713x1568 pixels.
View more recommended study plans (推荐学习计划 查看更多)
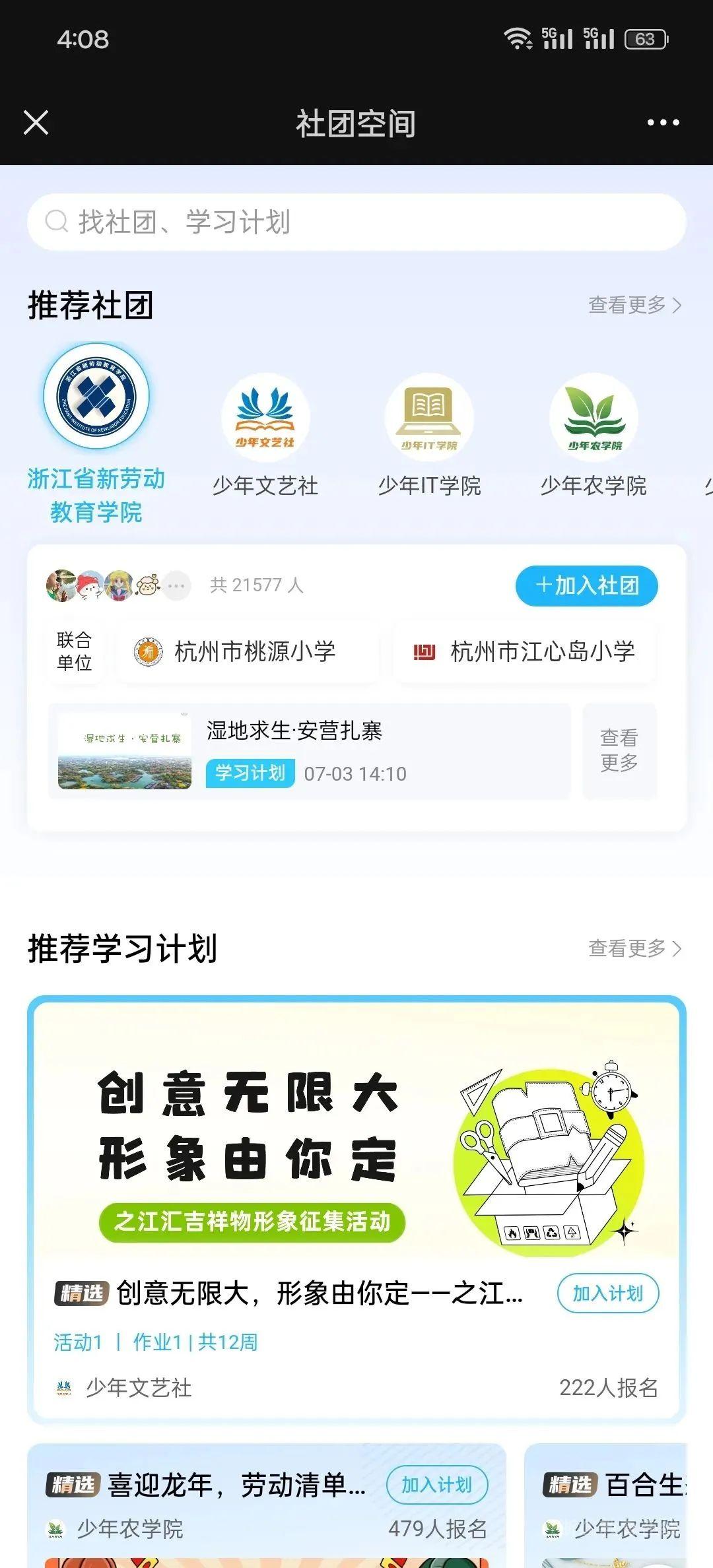click(634, 949)
